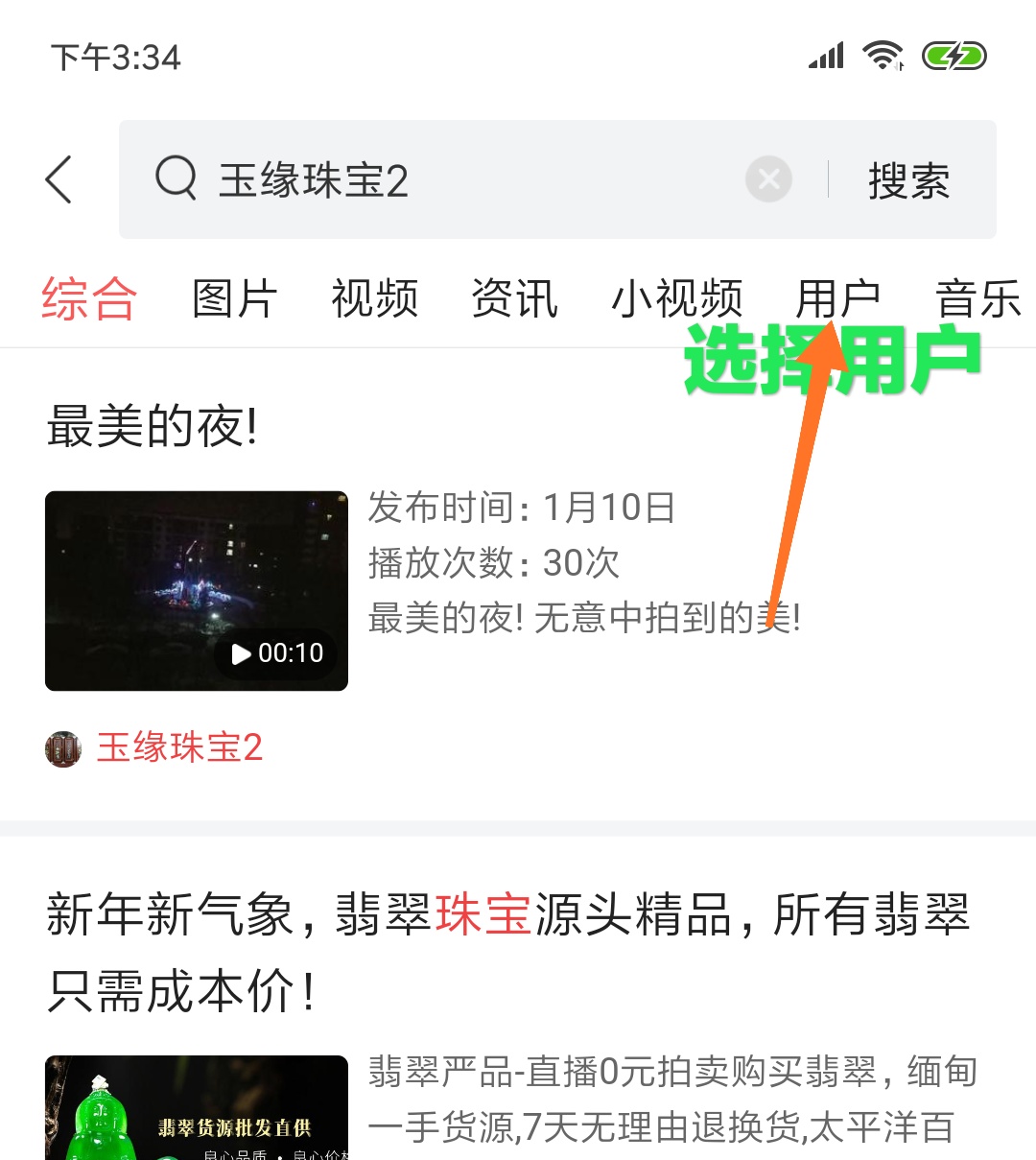The height and width of the screenshot is (1160, 1036).
Task: Tap the back arrow to return
Action: [x=59, y=179]
